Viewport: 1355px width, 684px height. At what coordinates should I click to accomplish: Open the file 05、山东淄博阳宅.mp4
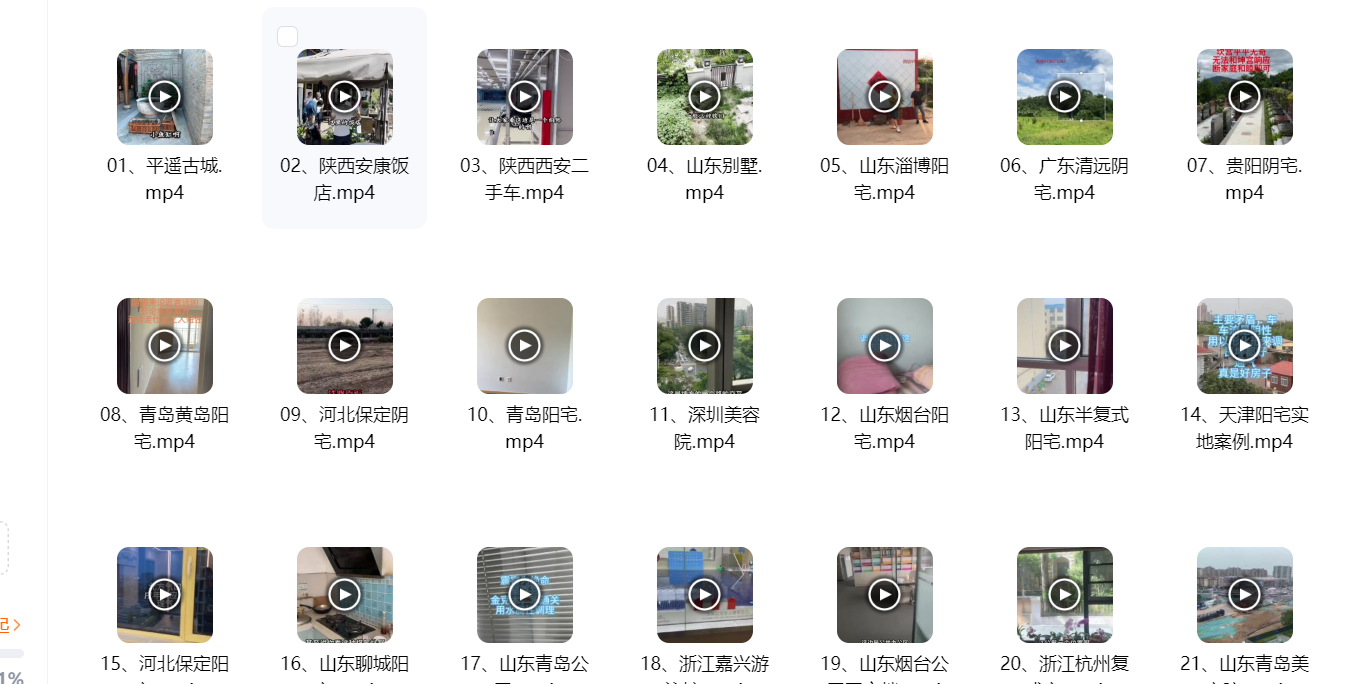(x=884, y=97)
